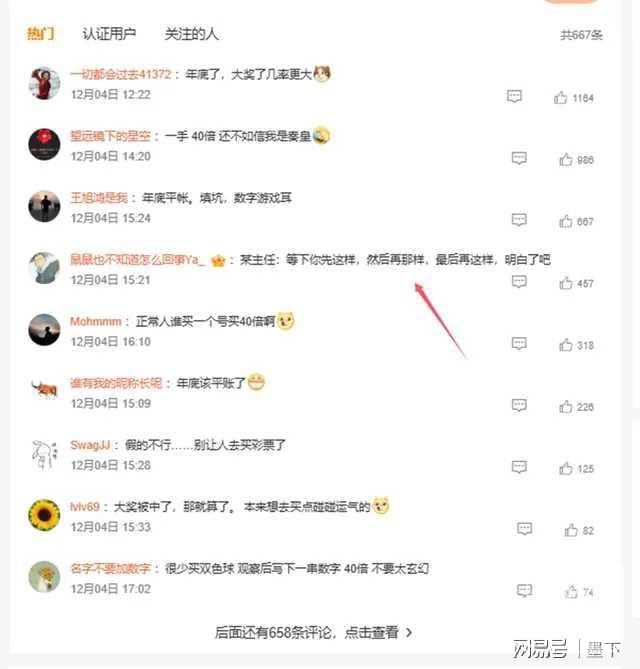View the remaining 658 comments
This screenshot has height=669, width=640.
coord(314,633)
